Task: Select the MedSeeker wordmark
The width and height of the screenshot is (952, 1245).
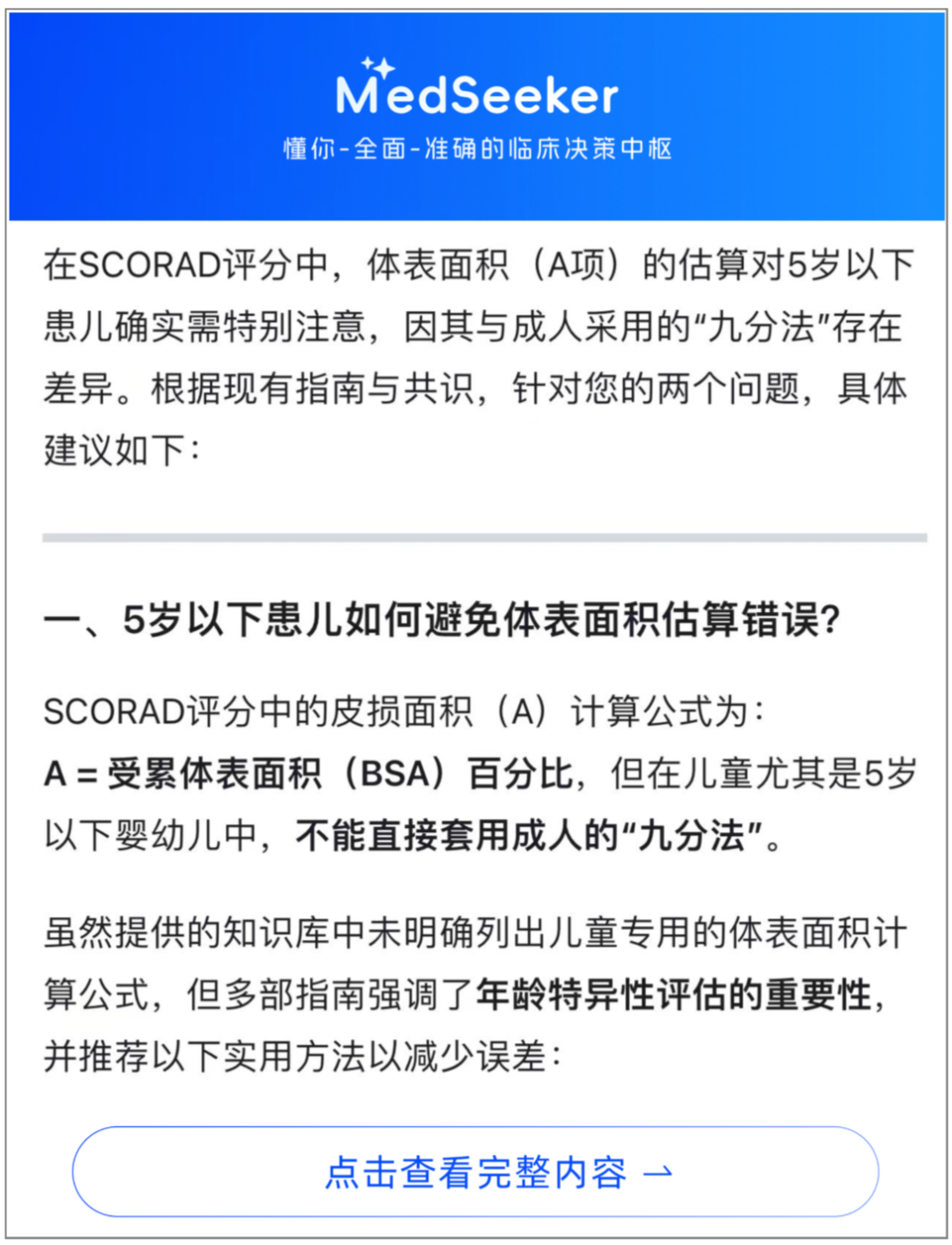Action: [x=476, y=95]
